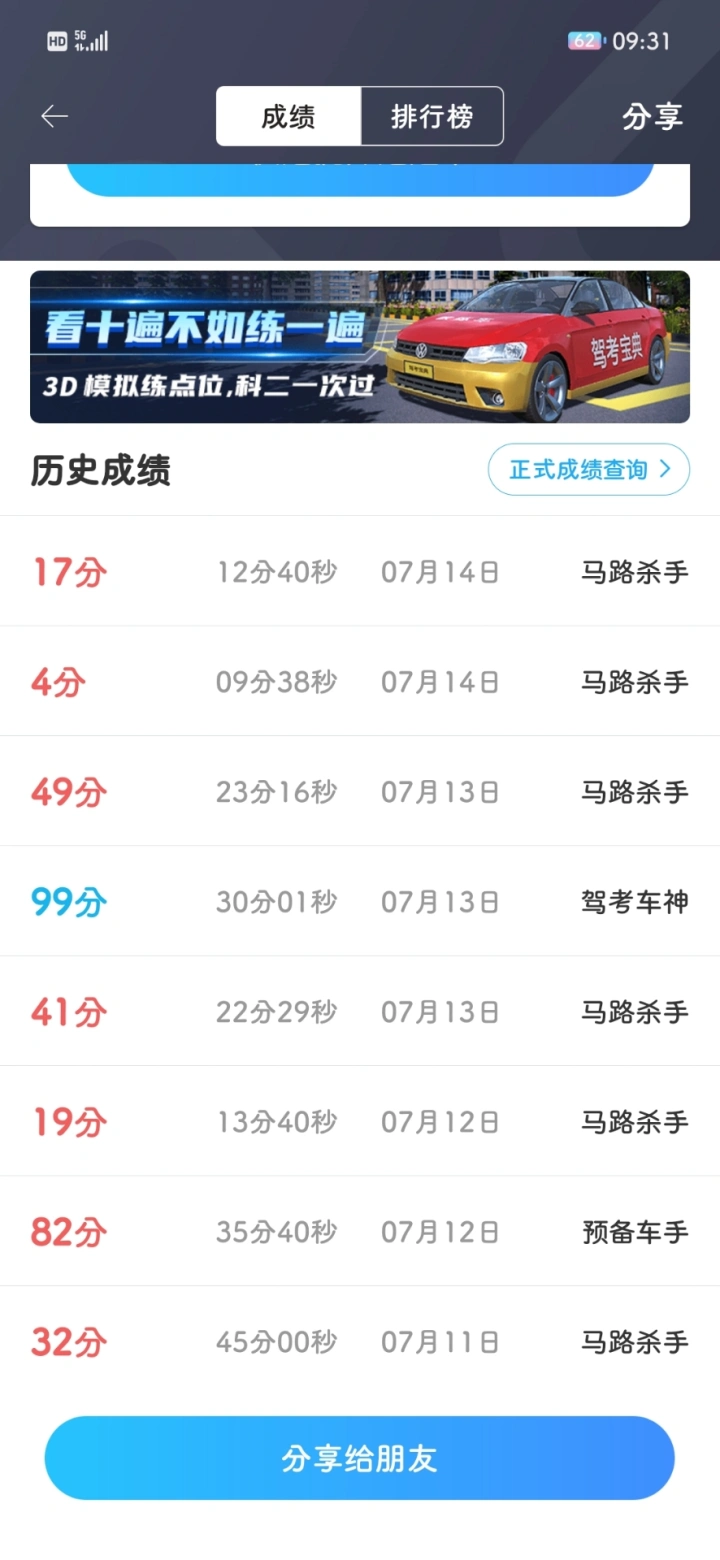The width and height of the screenshot is (720, 1560).
Task: Select the 成绩 tab
Action: tap(288, 117)
